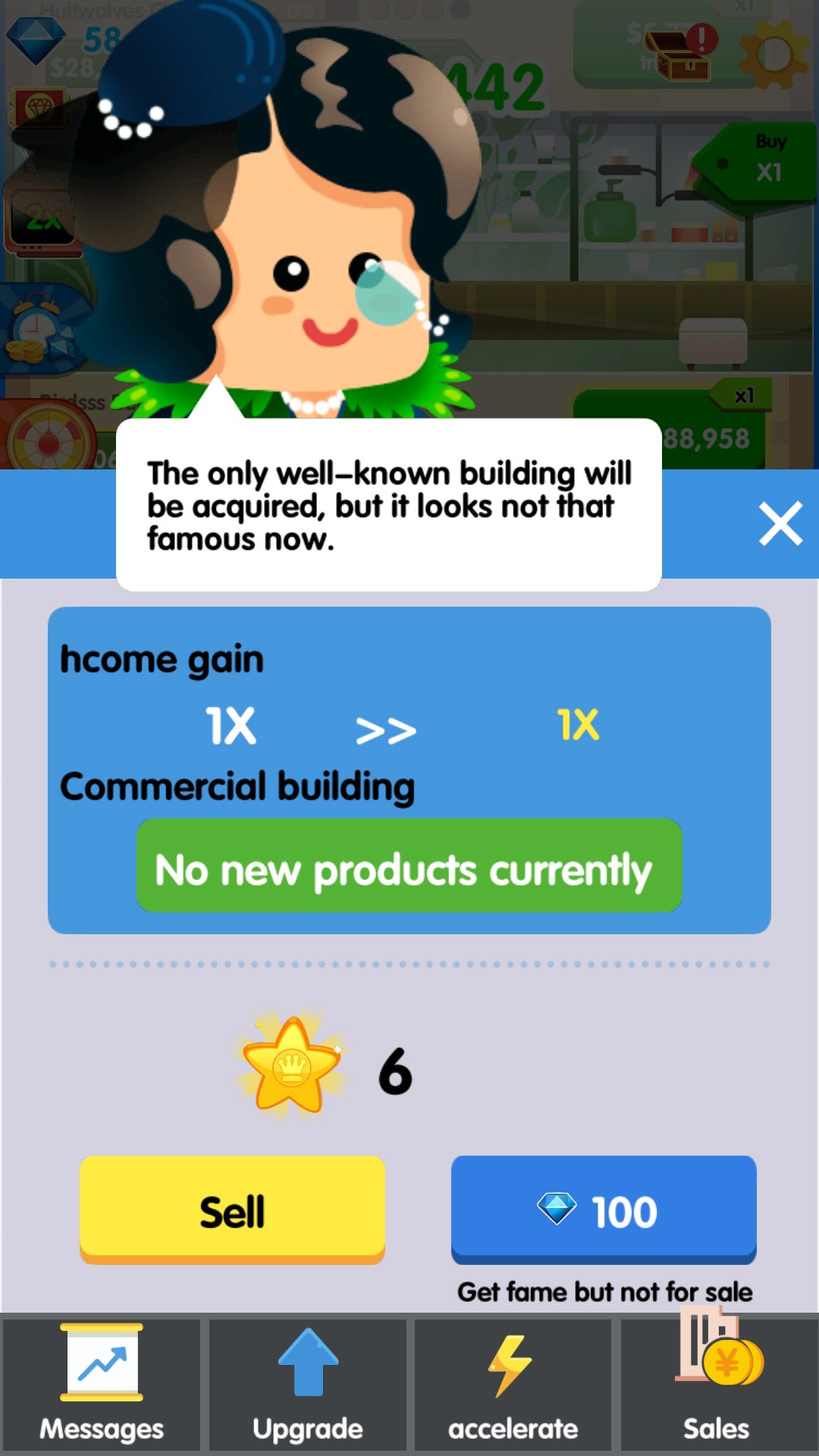Open the Messages tab
The width and height of the screenshot is (819, 1456).
click(x=102, y=1385)
